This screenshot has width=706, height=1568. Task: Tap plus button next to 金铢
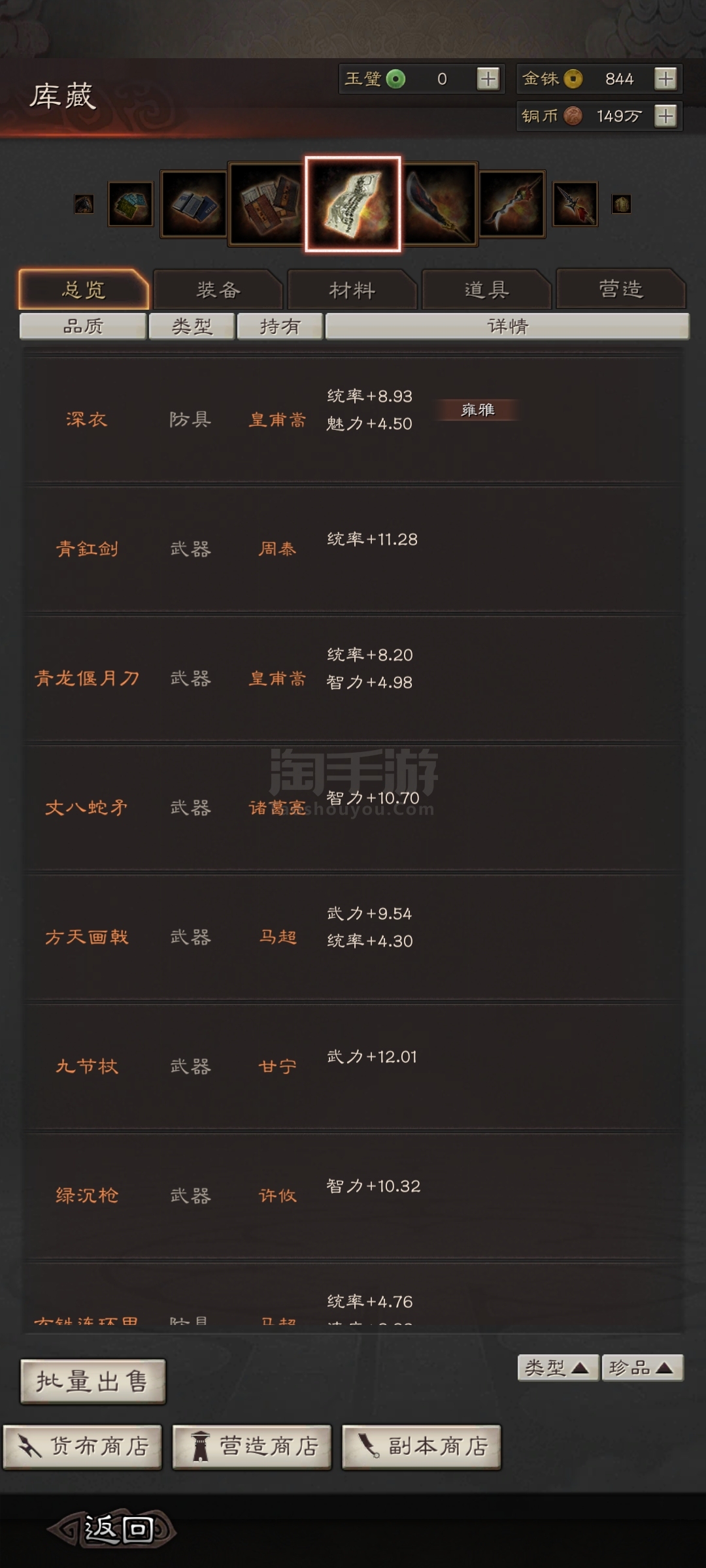[665, 79]
